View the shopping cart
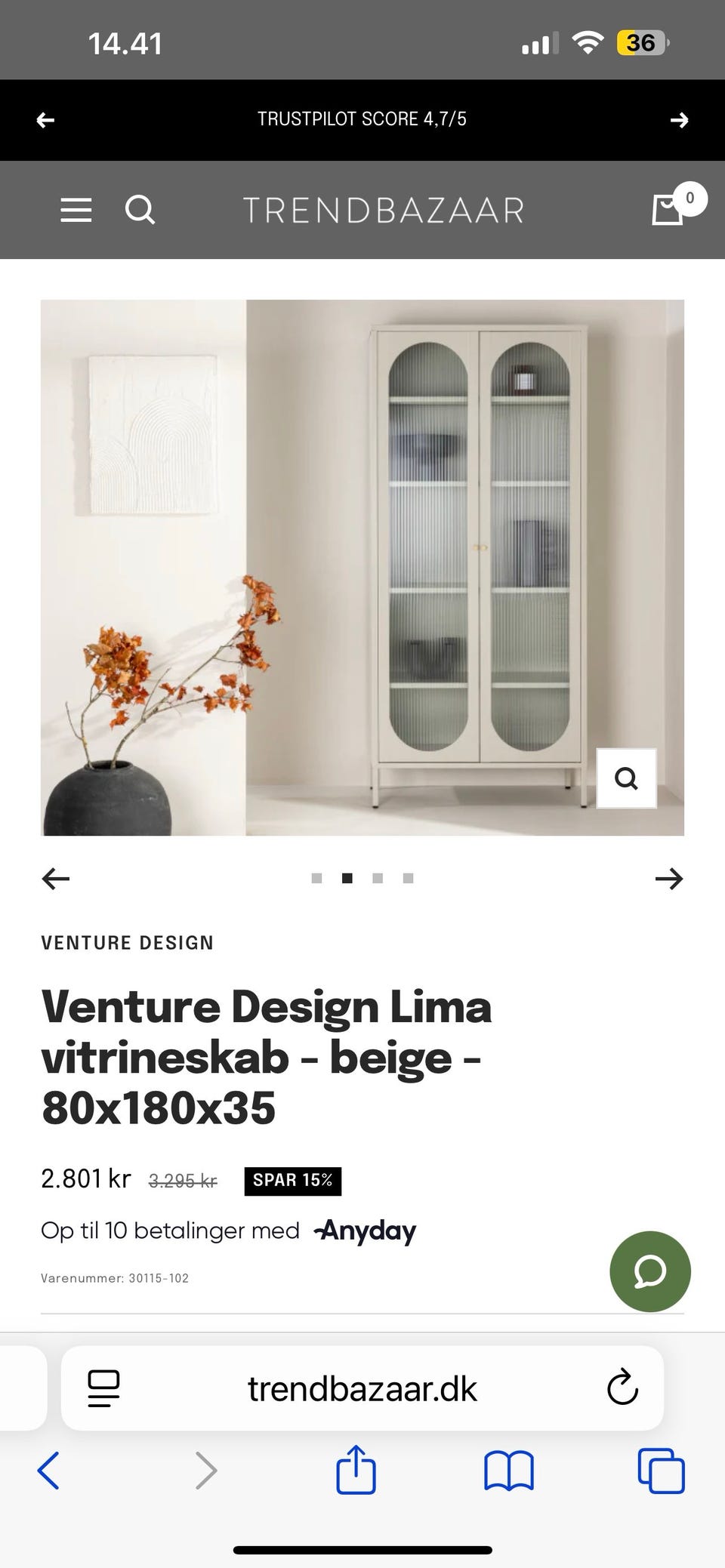Image resolution: width=725 pixels, height=1568 pixels. tap(668, 210)
